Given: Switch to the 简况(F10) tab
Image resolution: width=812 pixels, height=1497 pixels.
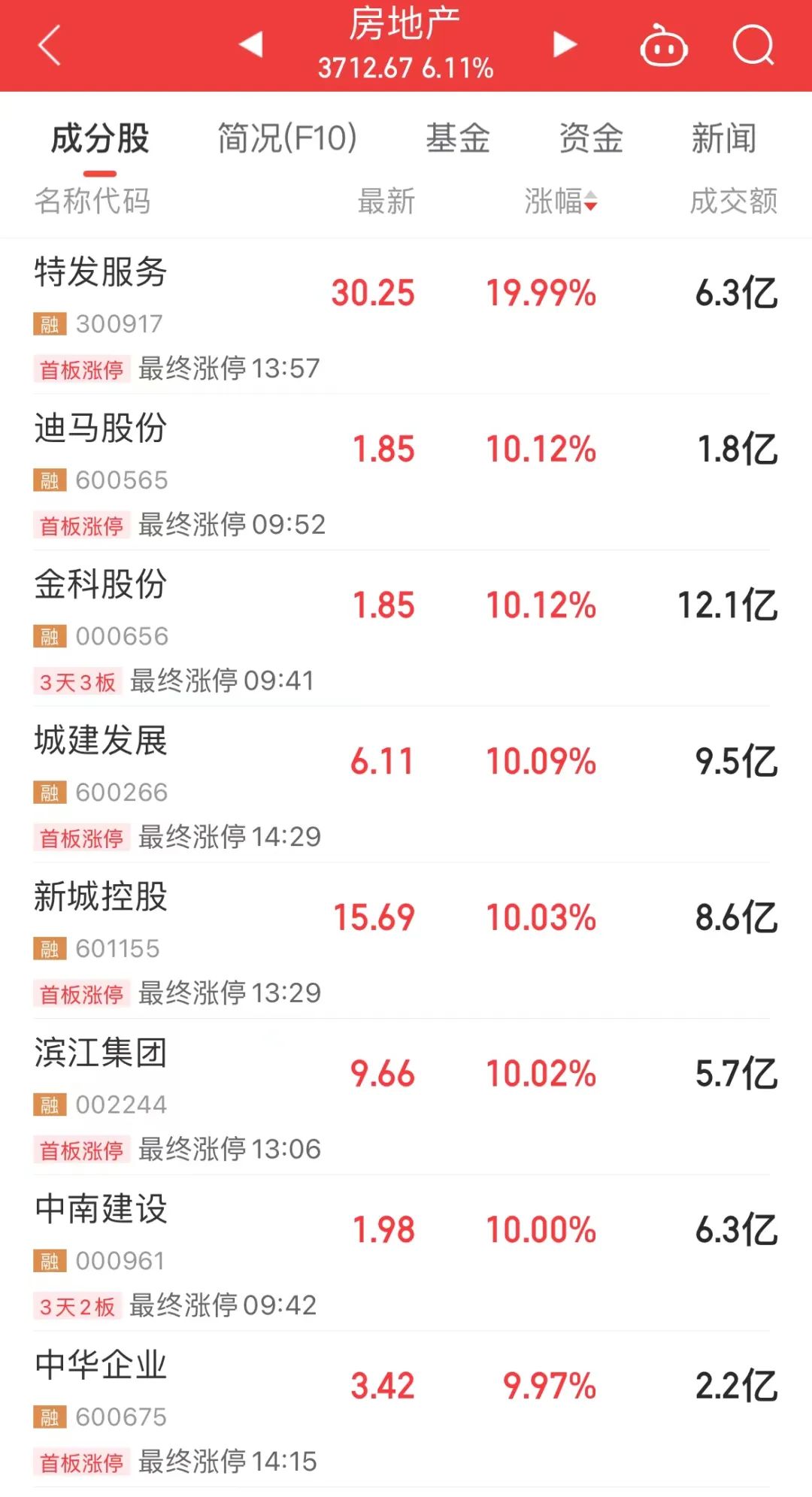Looking at the screenshot, I should coord(287,138).
